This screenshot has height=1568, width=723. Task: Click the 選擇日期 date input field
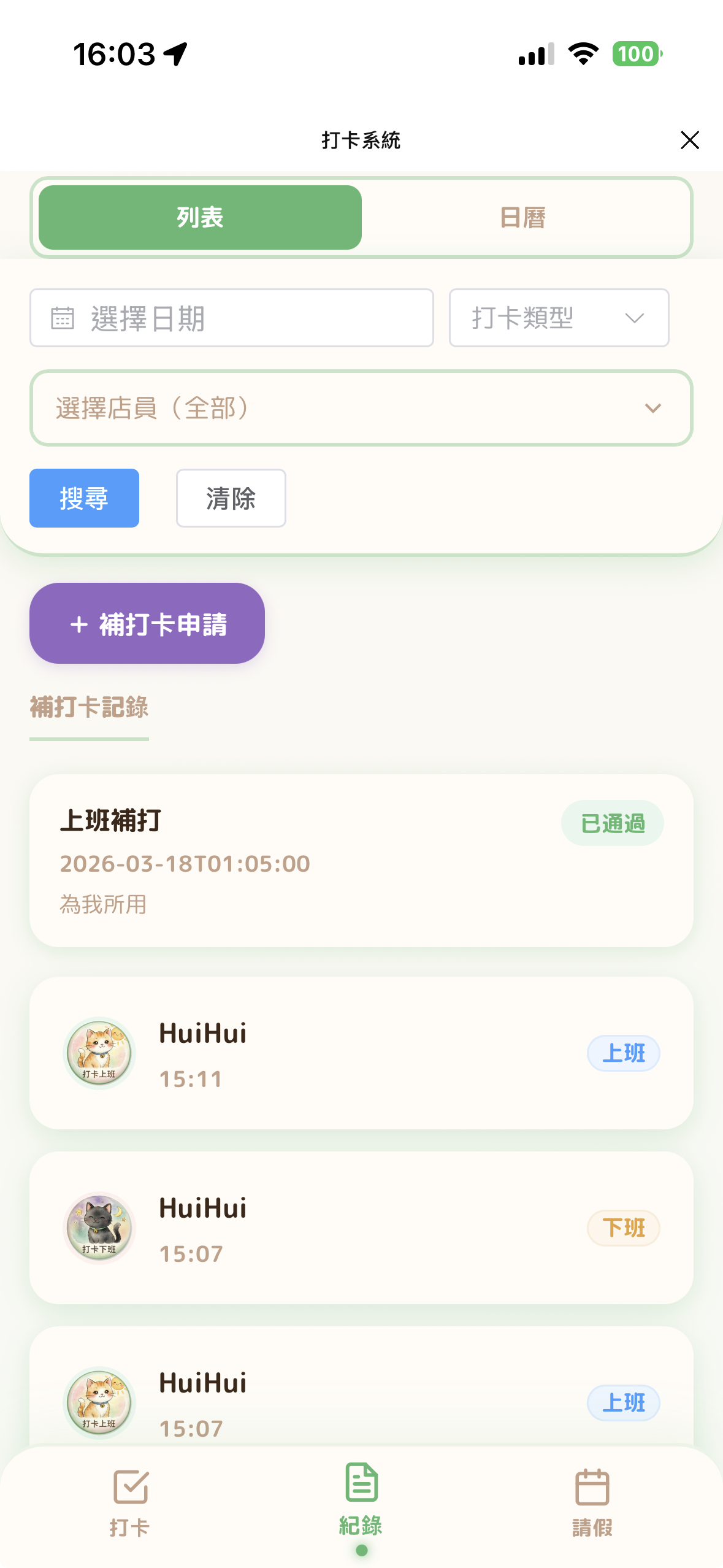point(231,317)
